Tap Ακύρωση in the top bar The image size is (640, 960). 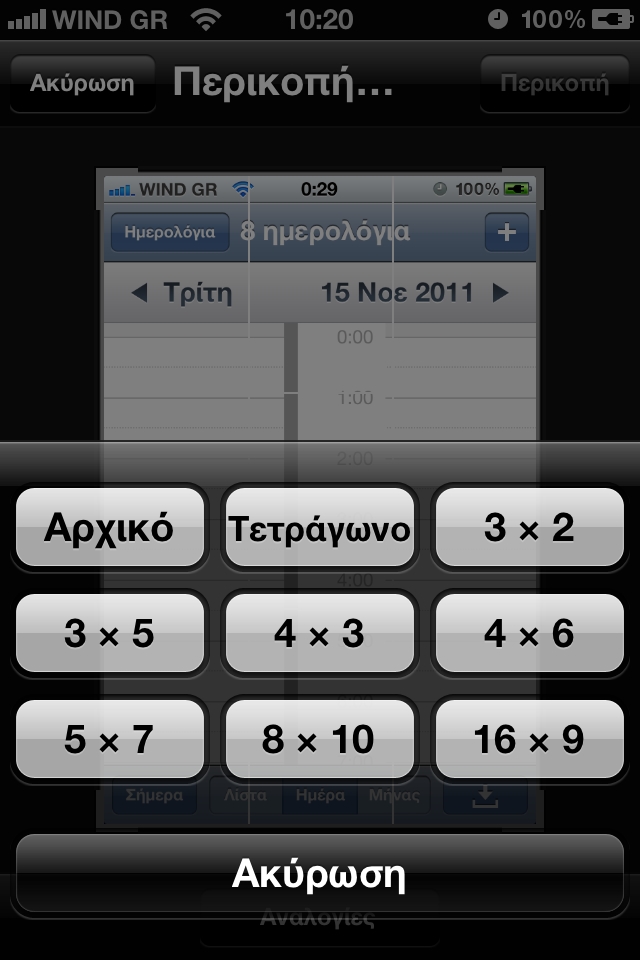point(82,83)
